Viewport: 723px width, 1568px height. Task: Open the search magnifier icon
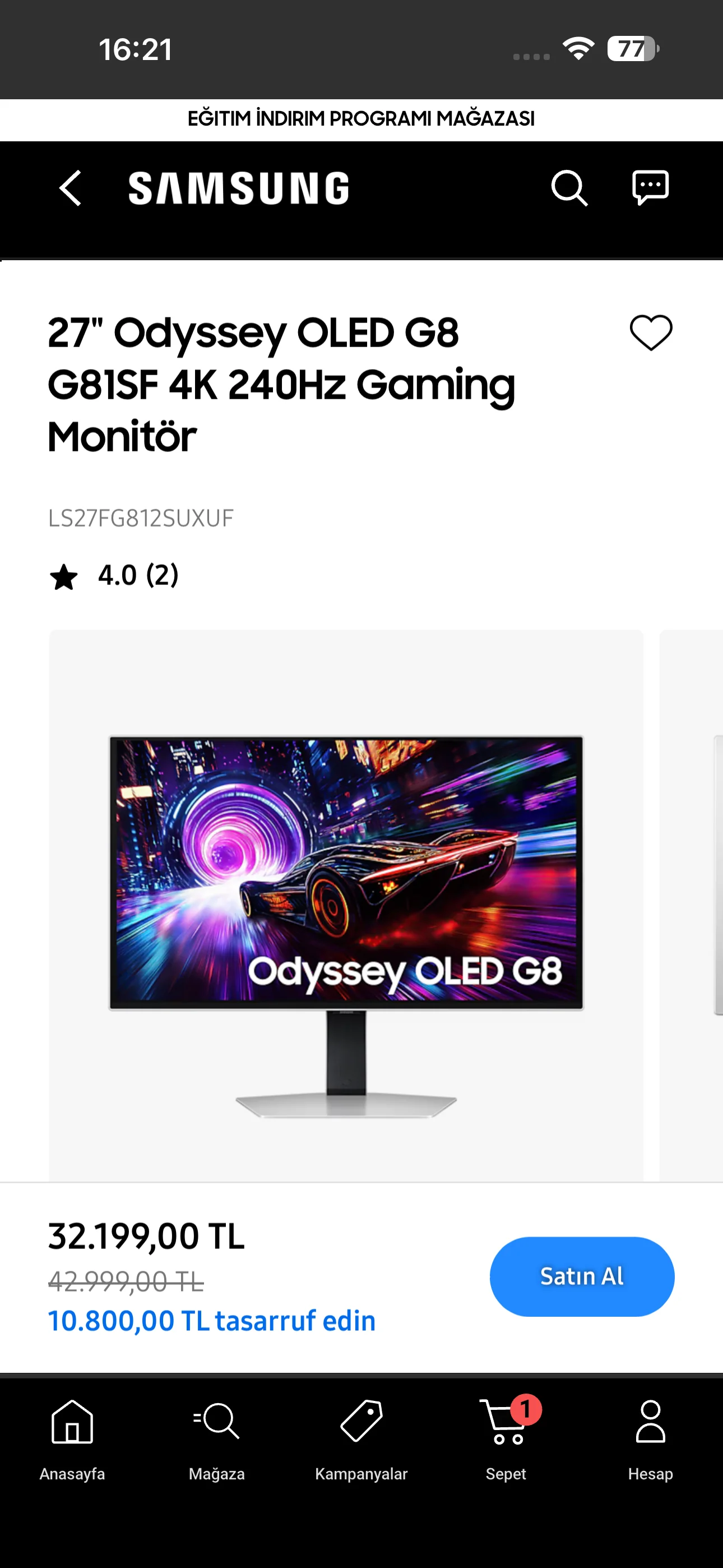pos(569,188)
